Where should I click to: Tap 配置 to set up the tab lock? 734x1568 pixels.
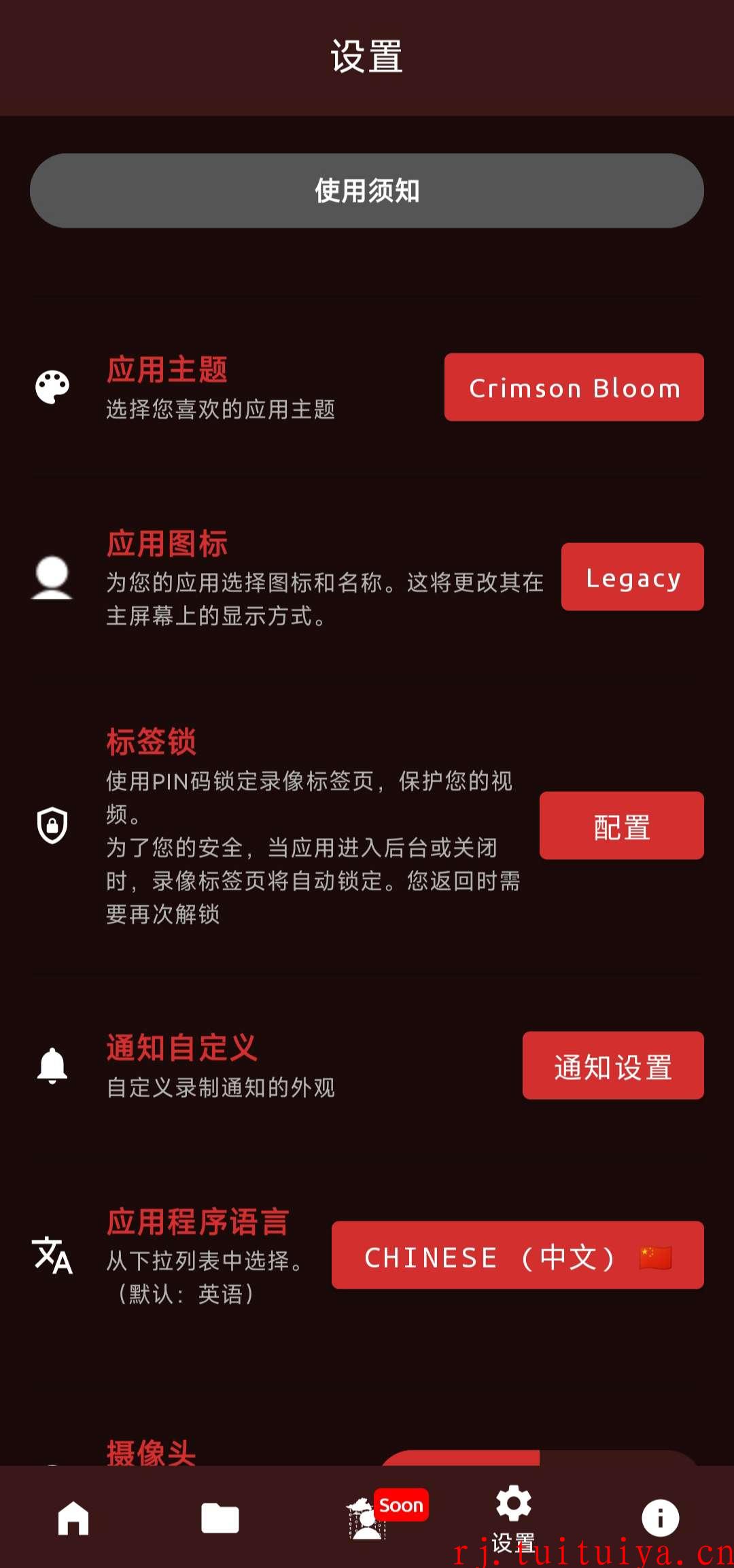pos(622,826)
